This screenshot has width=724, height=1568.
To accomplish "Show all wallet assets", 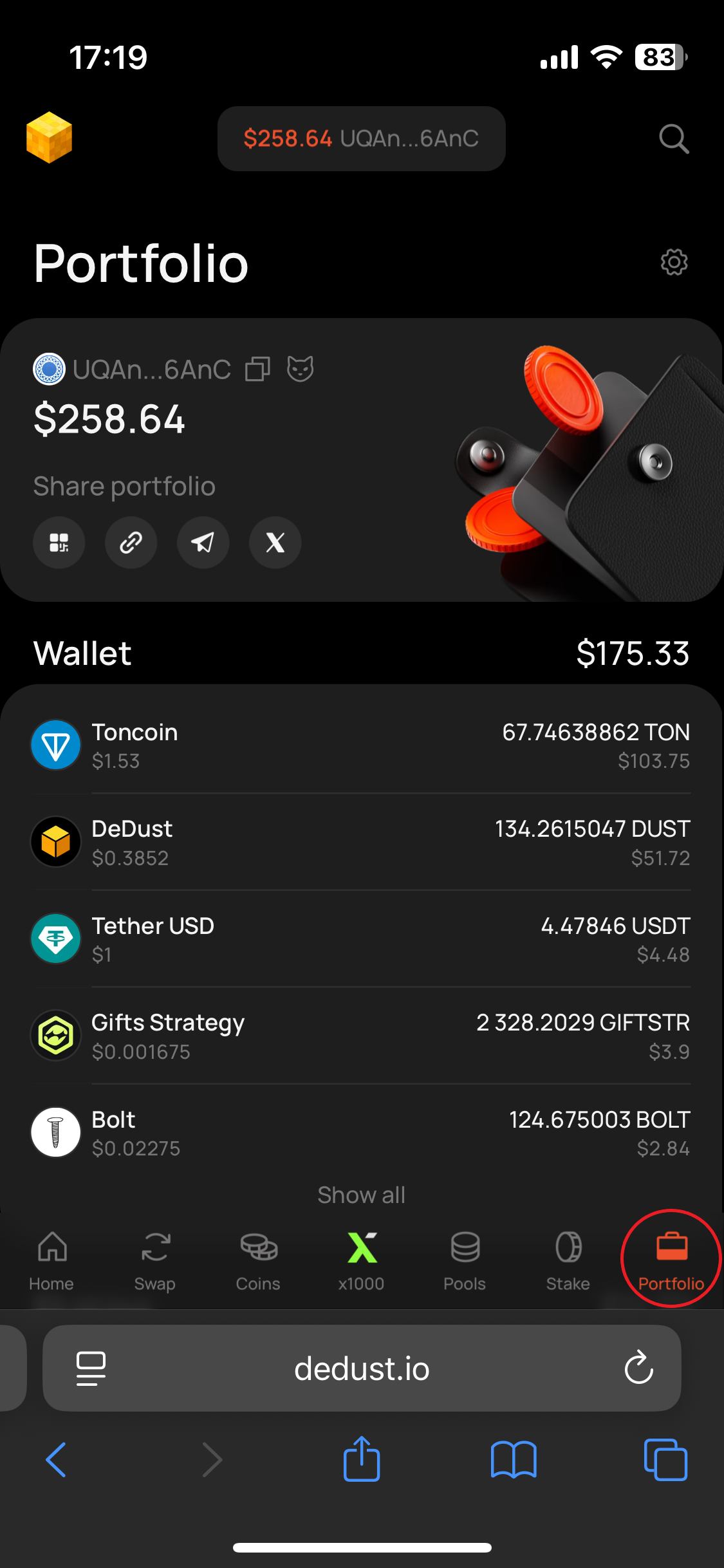I will coord(361,1195).
